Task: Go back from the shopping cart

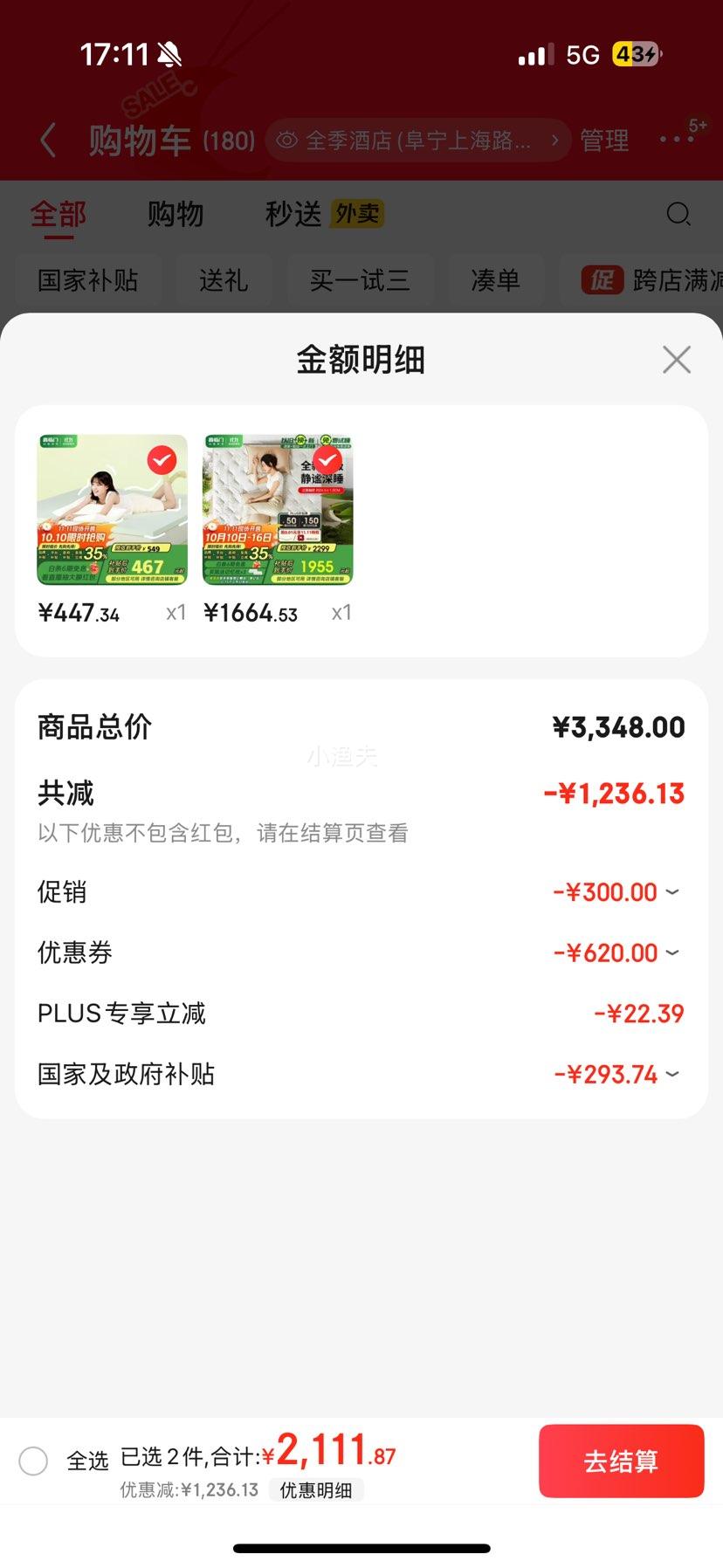Action: pos(49,140)
